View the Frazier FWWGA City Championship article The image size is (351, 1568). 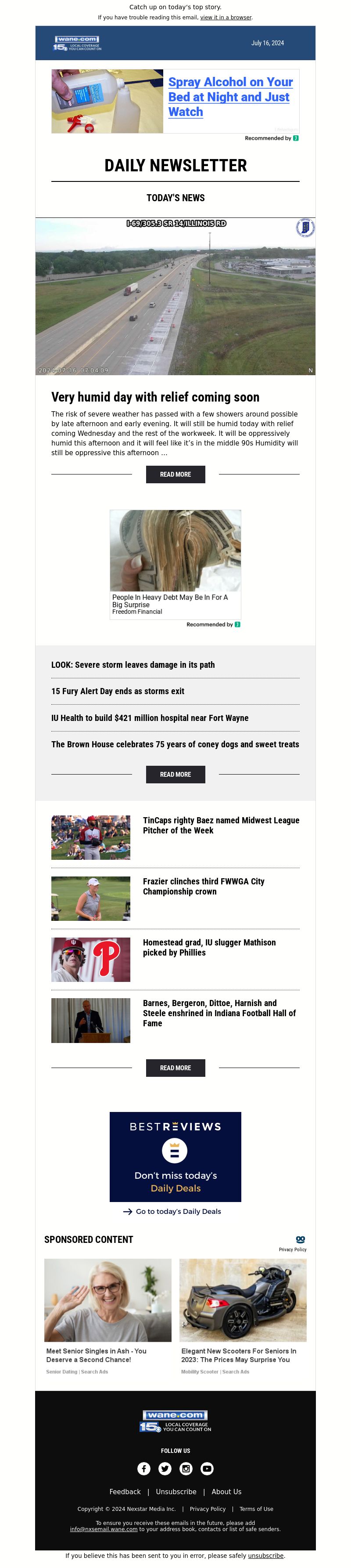click(x=203, y=886)
